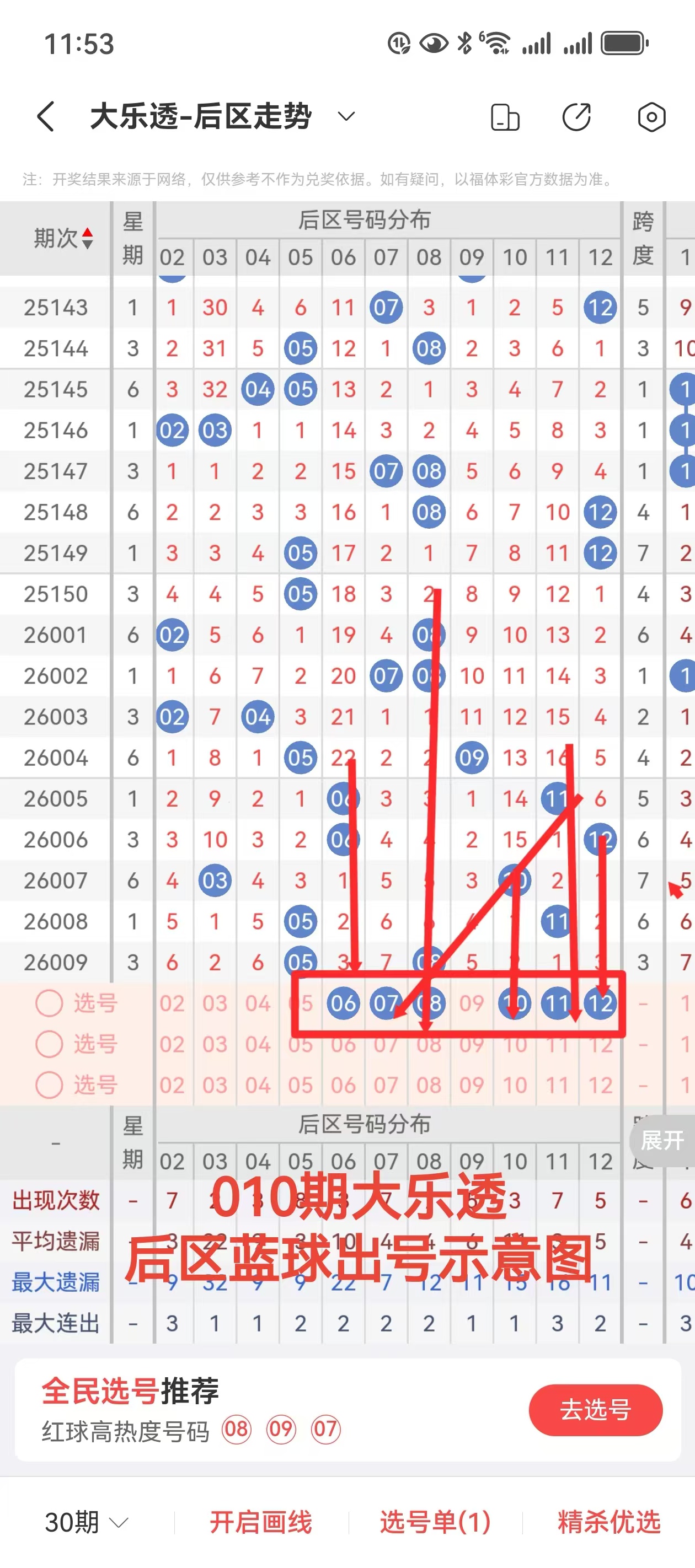Switch screen orientation with the device icon
Image resolution: width=695 pixels, height=1568 pixels.
coord(505,117)
